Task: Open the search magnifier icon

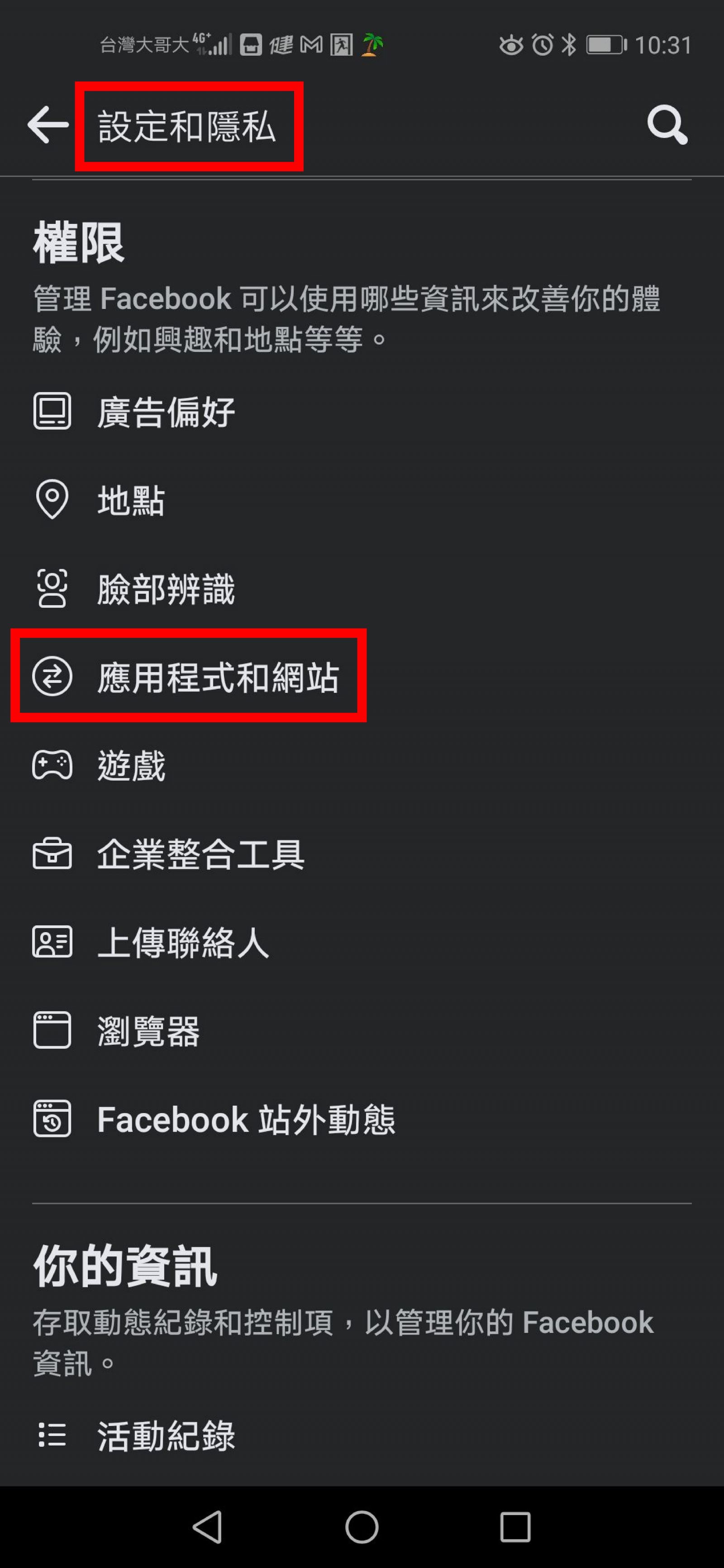Action: tap(667, 125)
